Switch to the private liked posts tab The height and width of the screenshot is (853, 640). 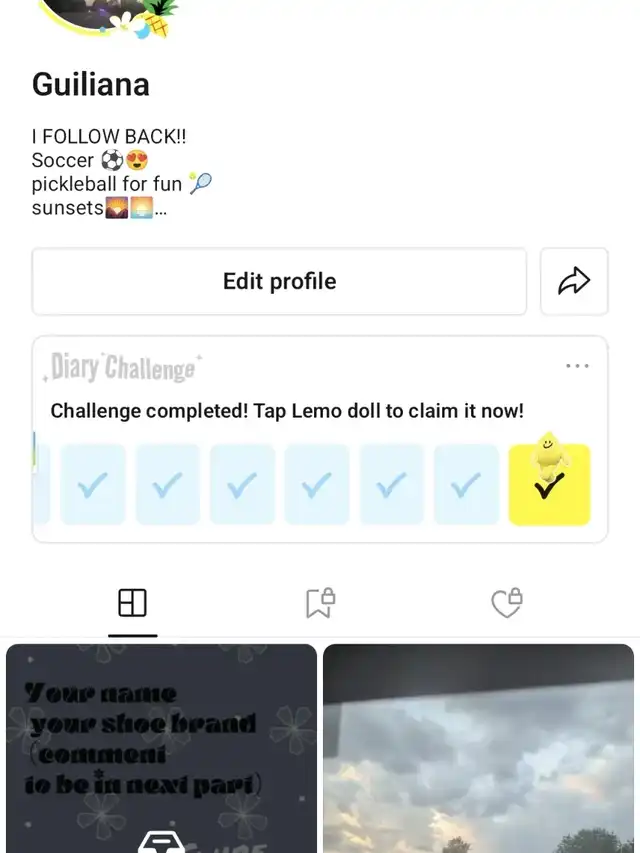507,603
